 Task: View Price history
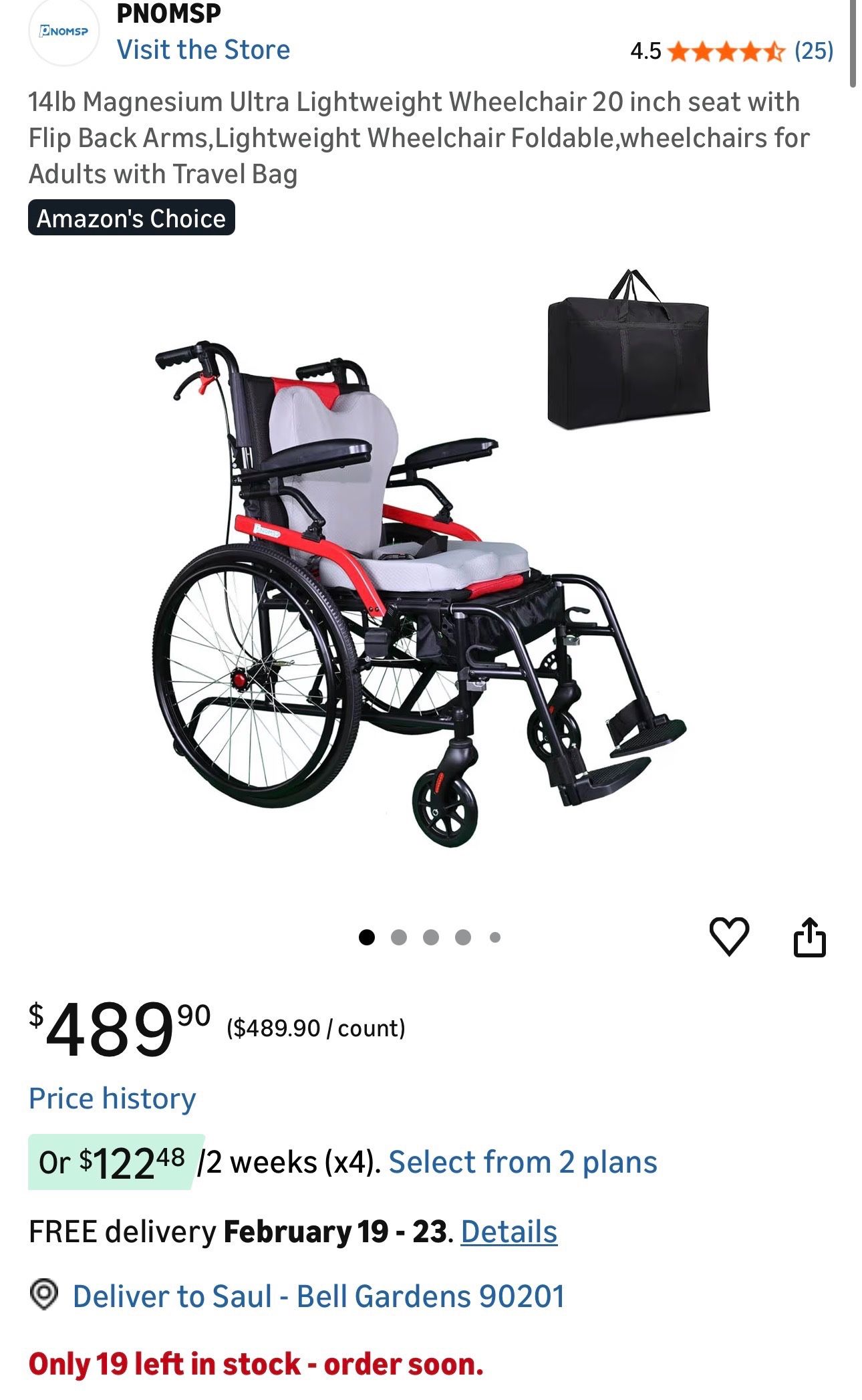(112, 1098)
